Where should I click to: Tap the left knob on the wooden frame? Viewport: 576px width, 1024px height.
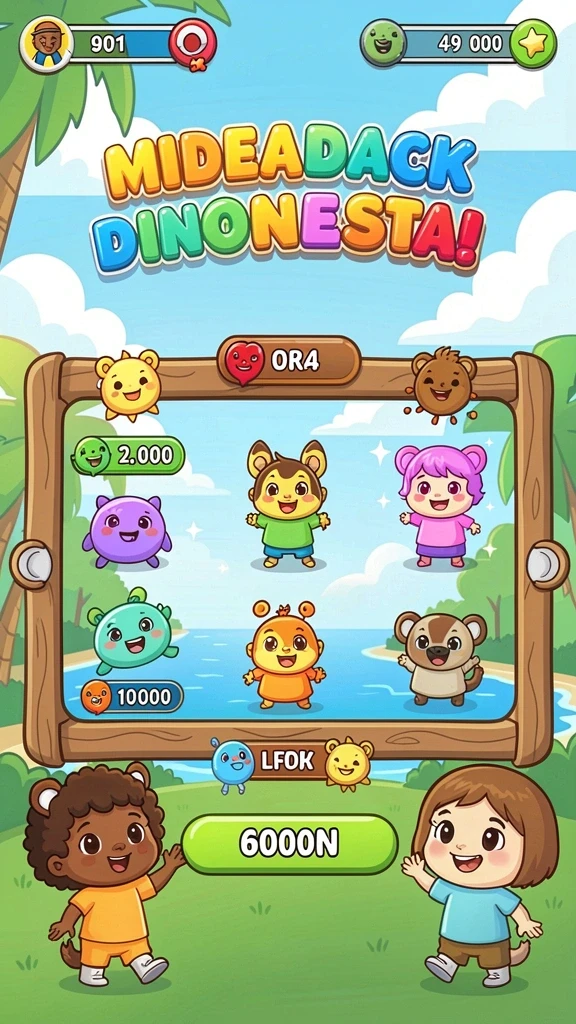point(31,565)
